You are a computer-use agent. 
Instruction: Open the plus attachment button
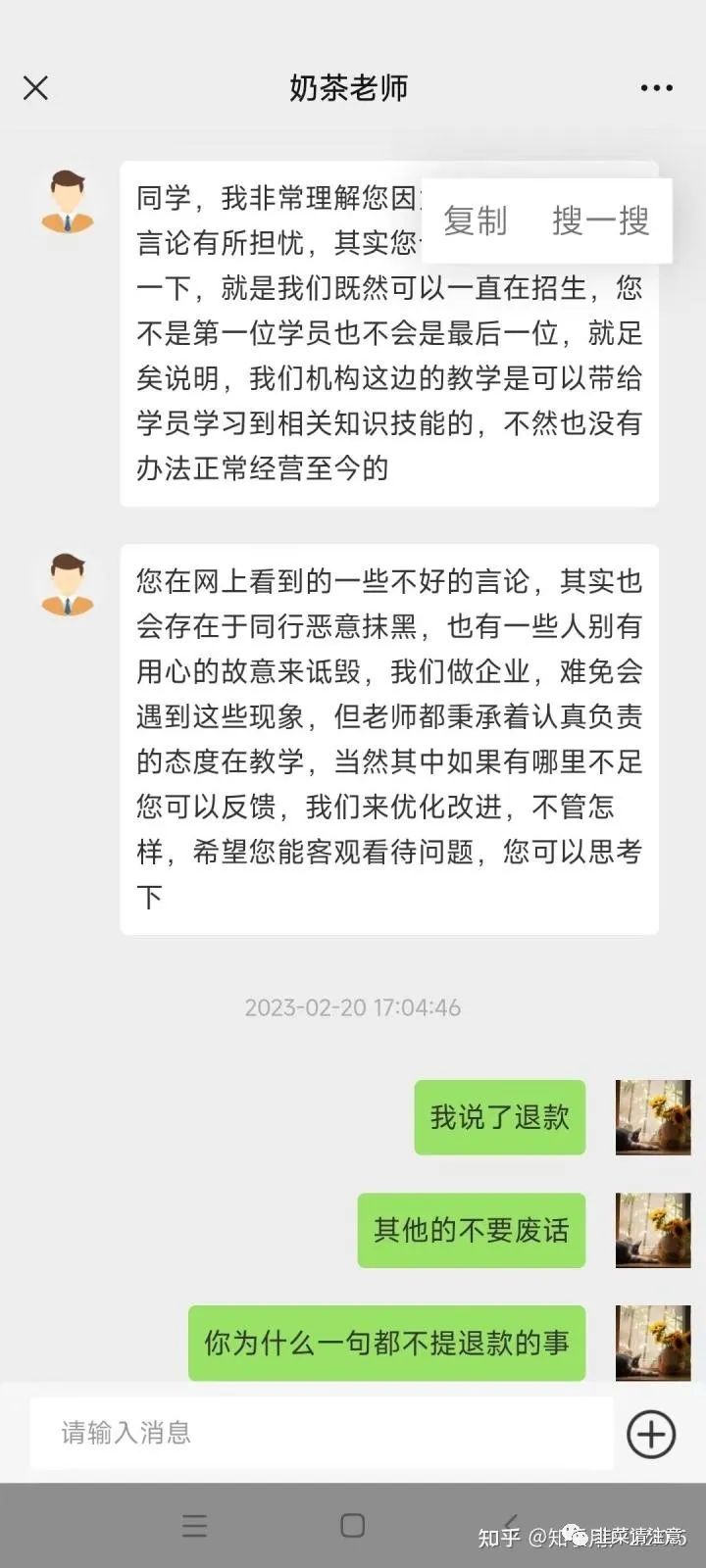tap(651, 1435)
